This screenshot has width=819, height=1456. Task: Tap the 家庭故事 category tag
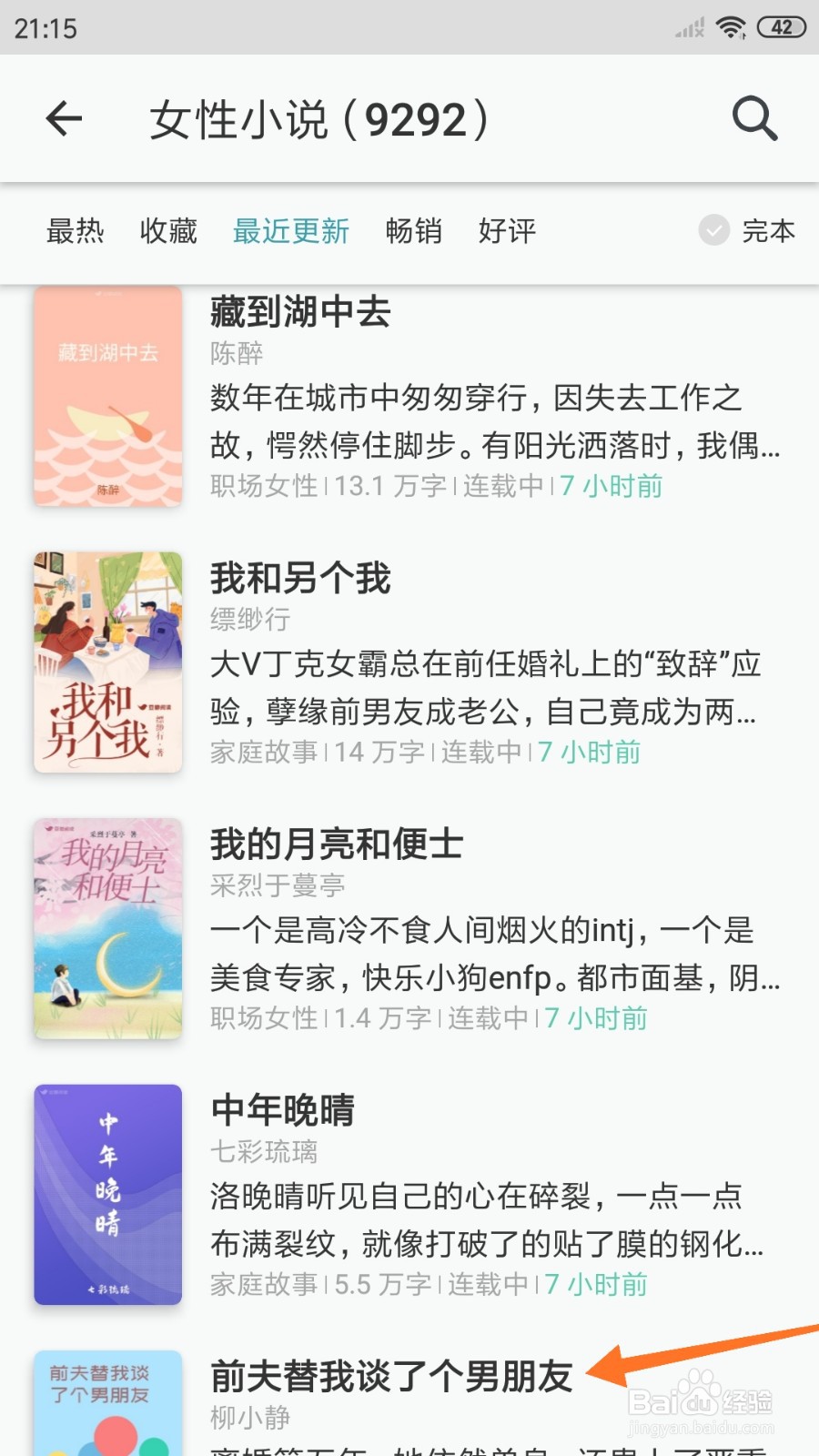click(263, 752)
